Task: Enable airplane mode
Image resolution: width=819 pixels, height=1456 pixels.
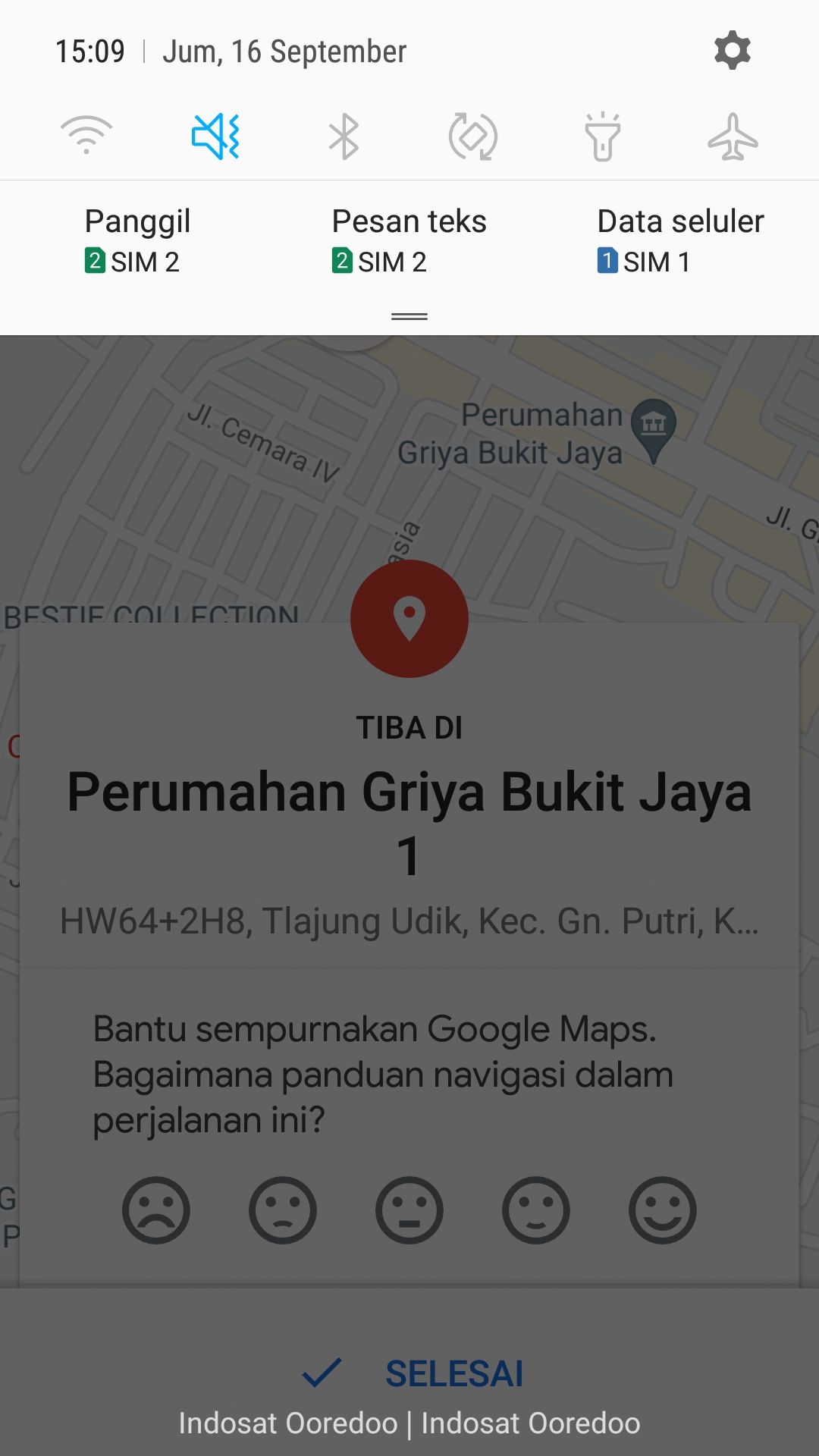Action: coord(733,136)
